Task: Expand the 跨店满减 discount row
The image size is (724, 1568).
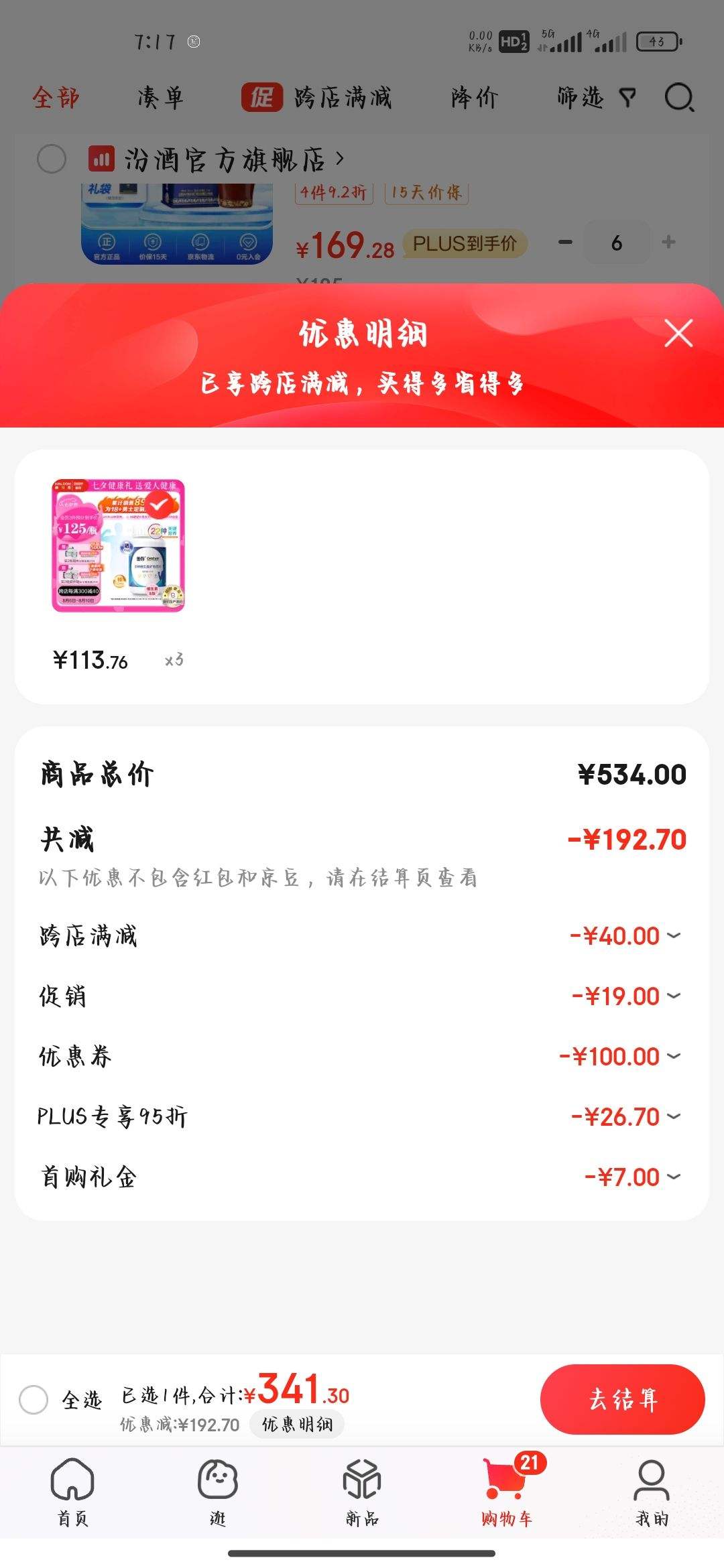Action: click(673, 935)
